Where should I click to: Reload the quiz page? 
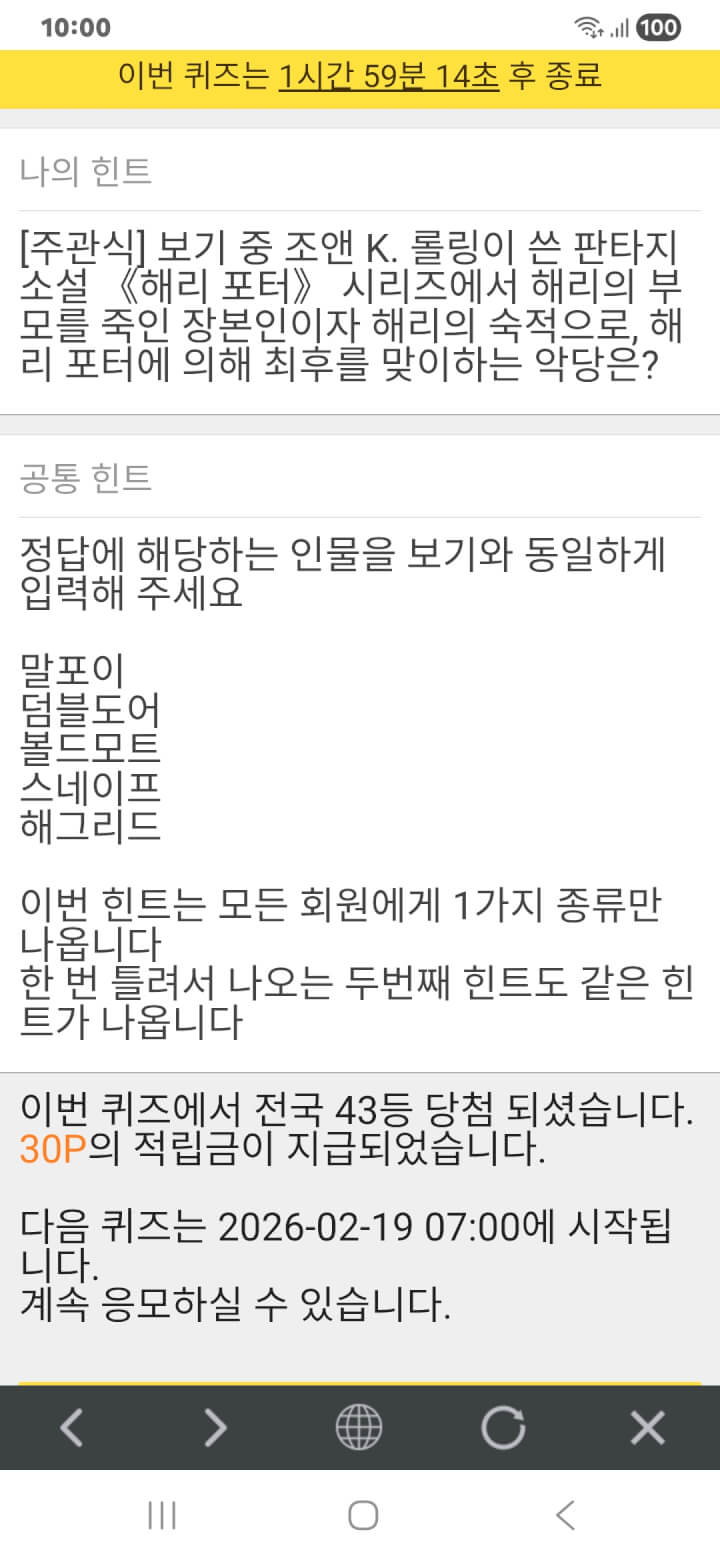pyautogui.click(x=503, y=1428)
